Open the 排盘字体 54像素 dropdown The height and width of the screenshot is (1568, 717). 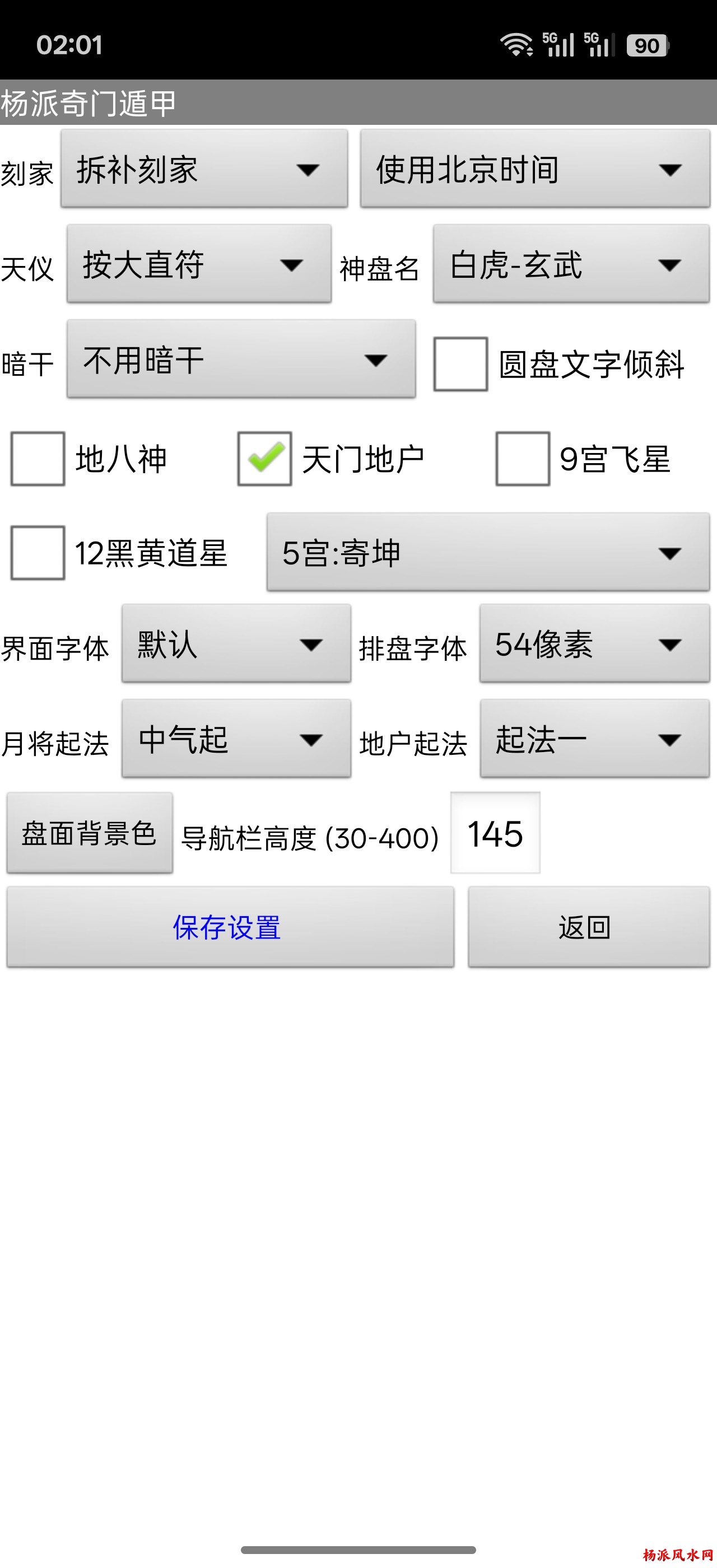[x=594, y=643]
